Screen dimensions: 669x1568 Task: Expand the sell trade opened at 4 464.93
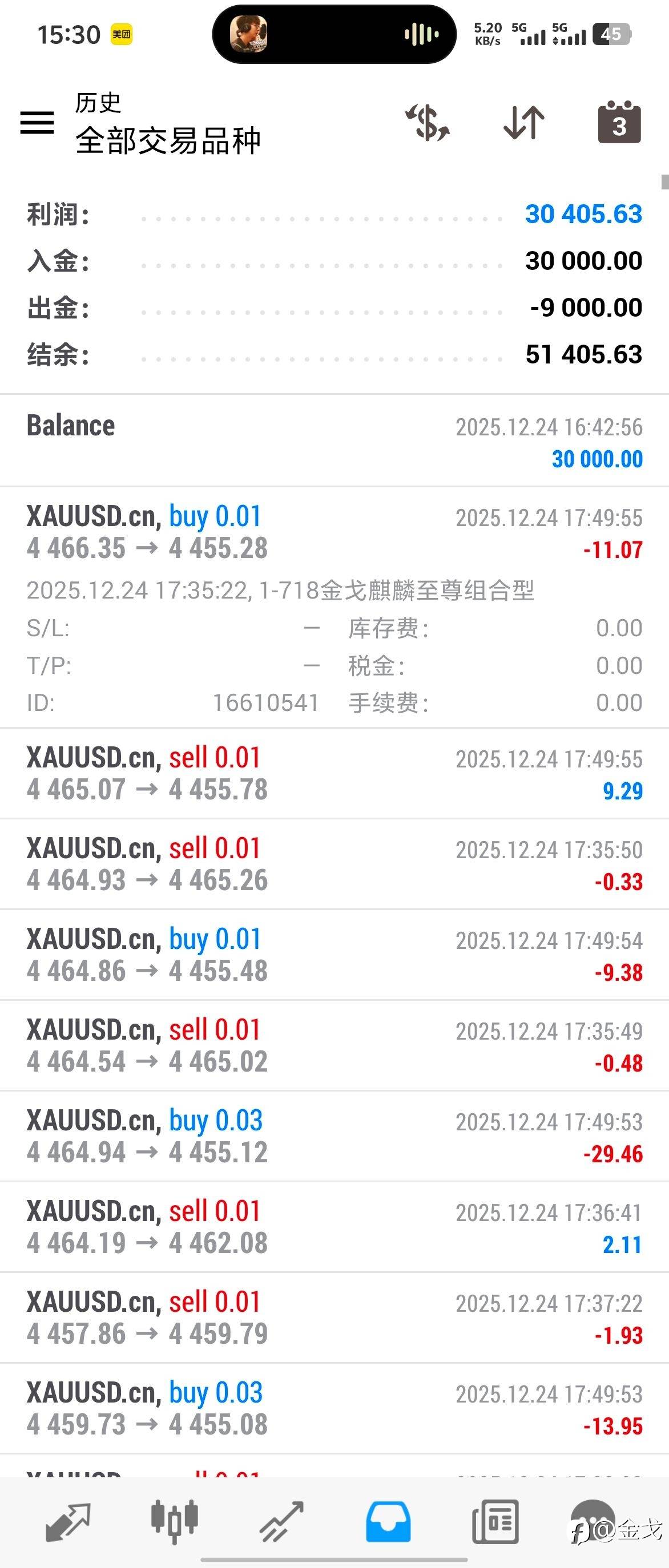[x=334, y=864]
